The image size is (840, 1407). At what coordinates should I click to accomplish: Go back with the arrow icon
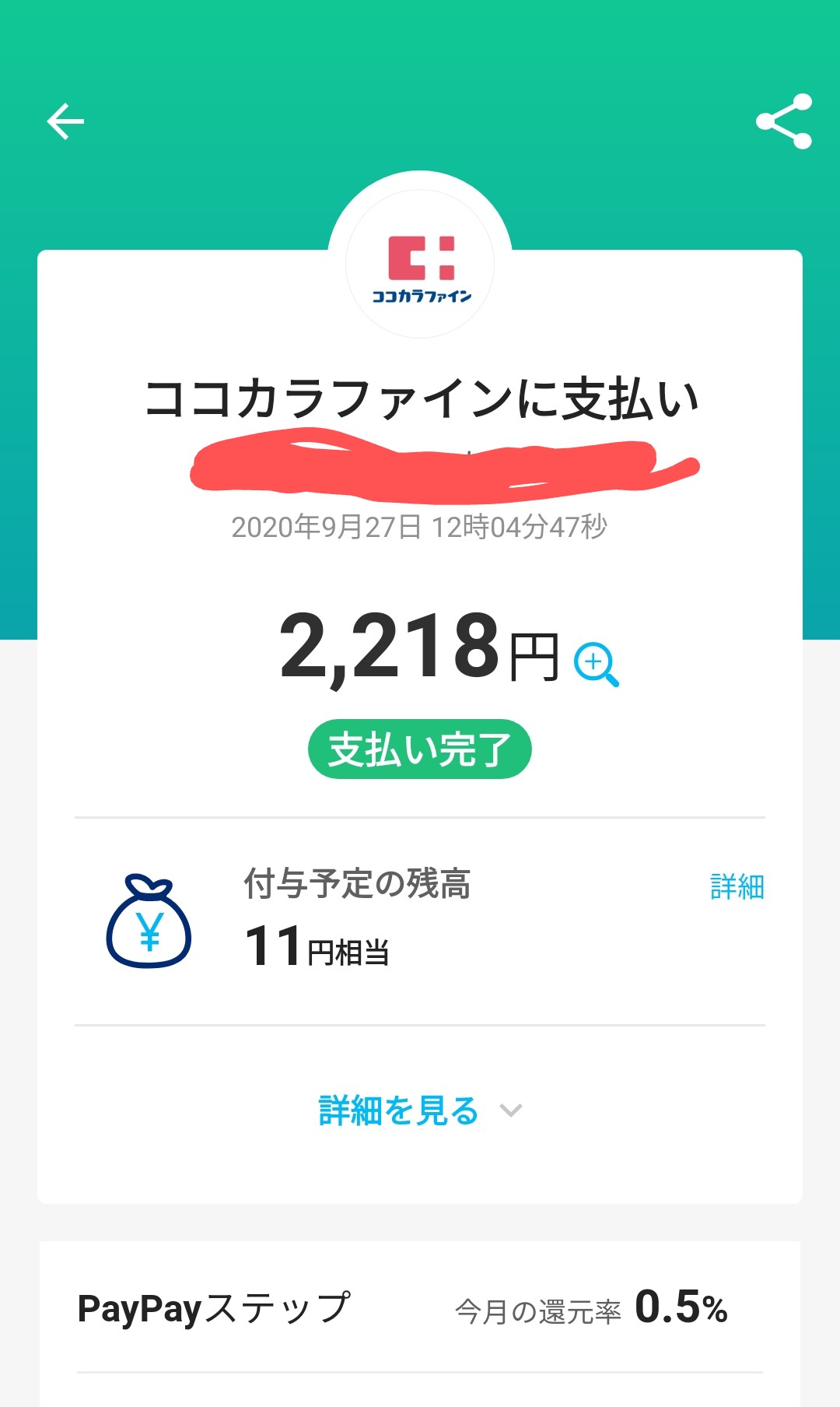65,121
